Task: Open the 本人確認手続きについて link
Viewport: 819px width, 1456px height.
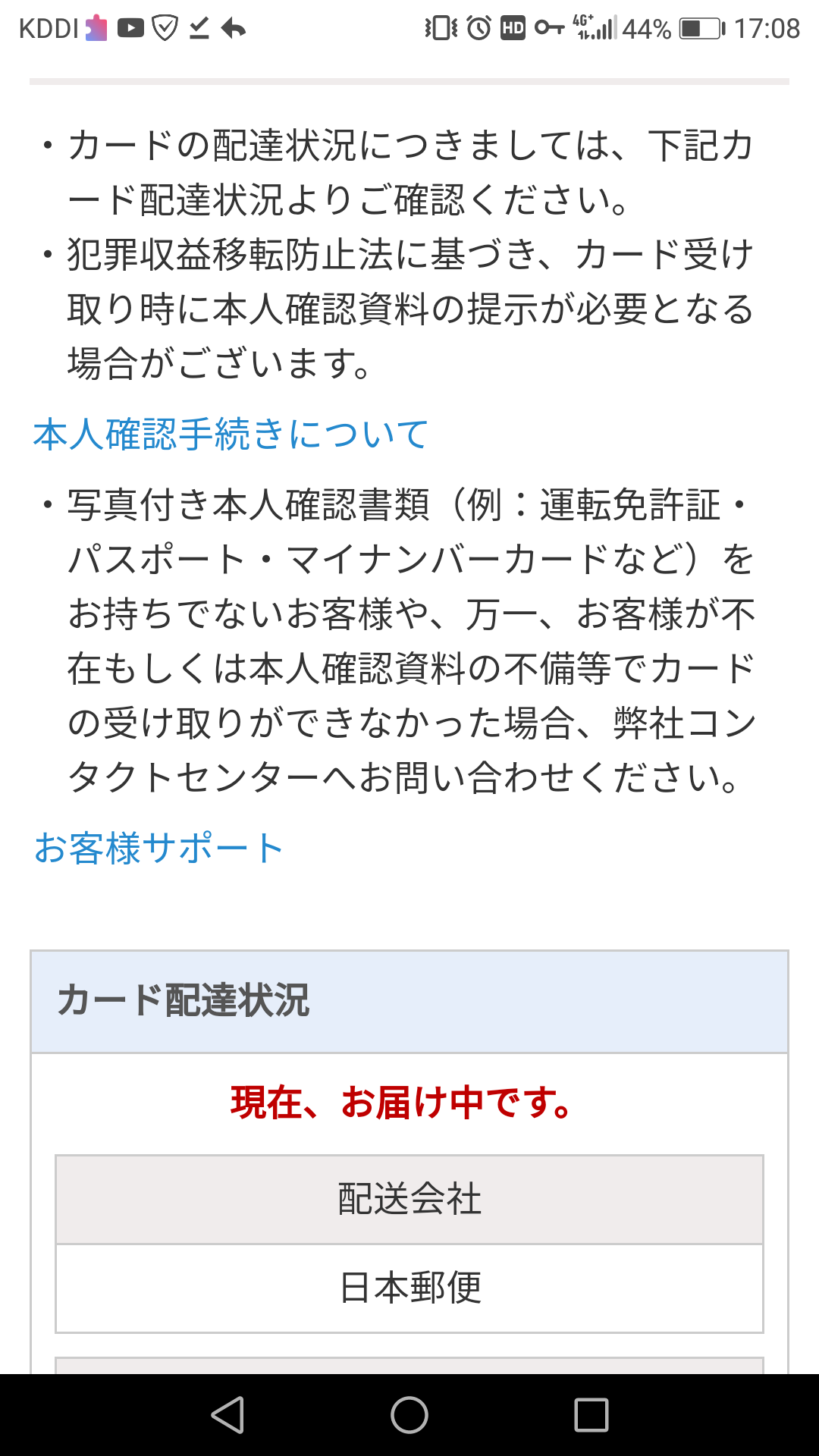Action: click(x=231, y=435)
